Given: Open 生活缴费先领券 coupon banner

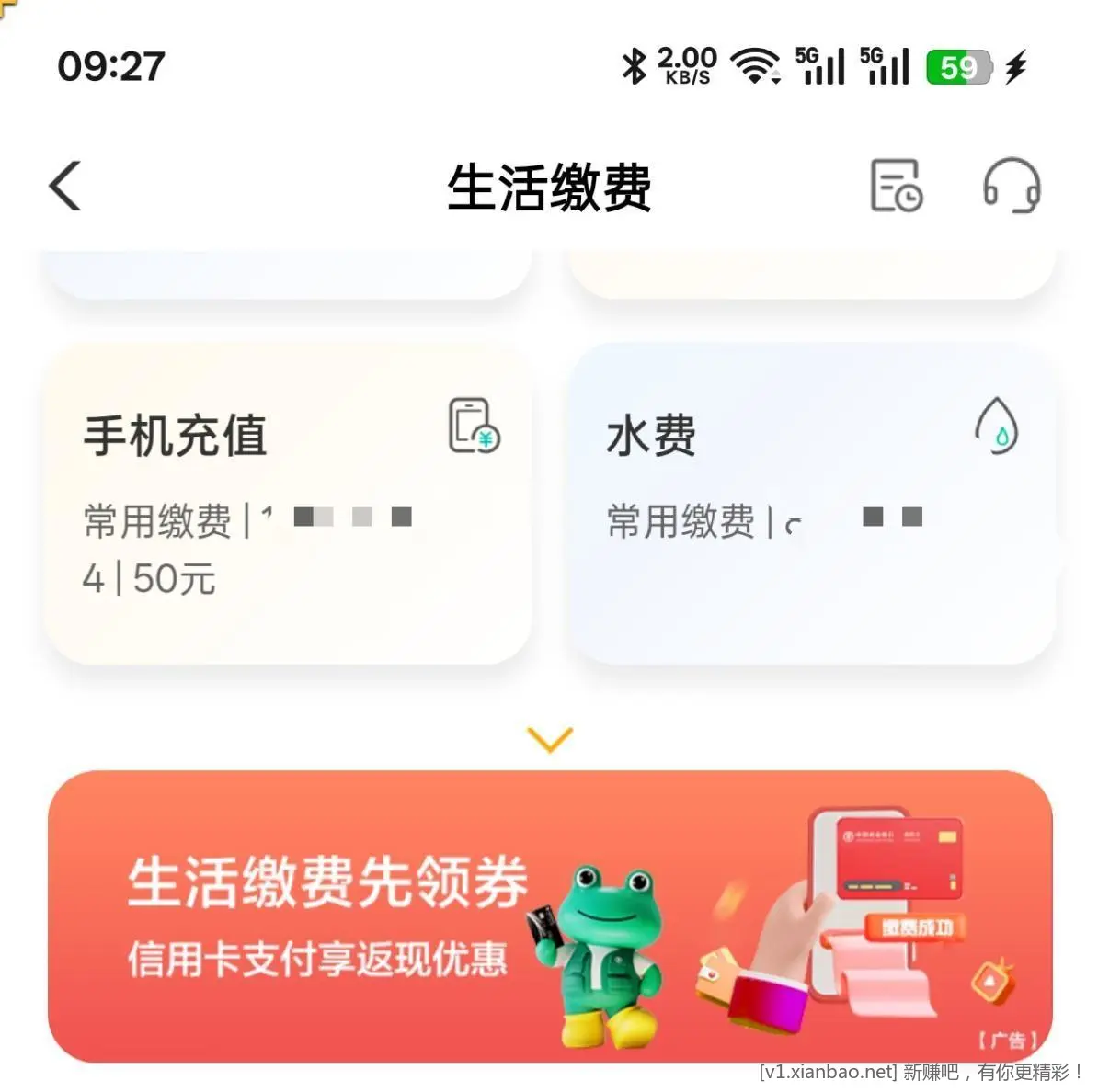Looking at the screenshot, I should (550, 916).
